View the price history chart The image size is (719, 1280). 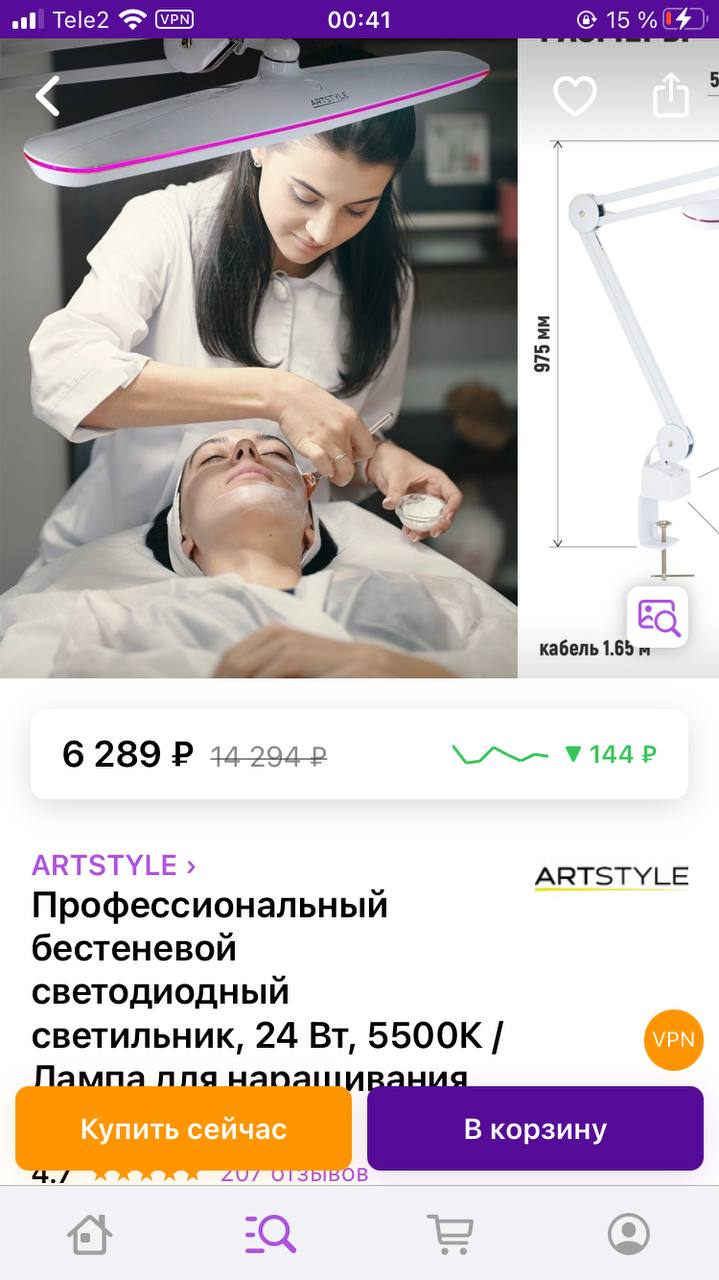pos(500,754)
